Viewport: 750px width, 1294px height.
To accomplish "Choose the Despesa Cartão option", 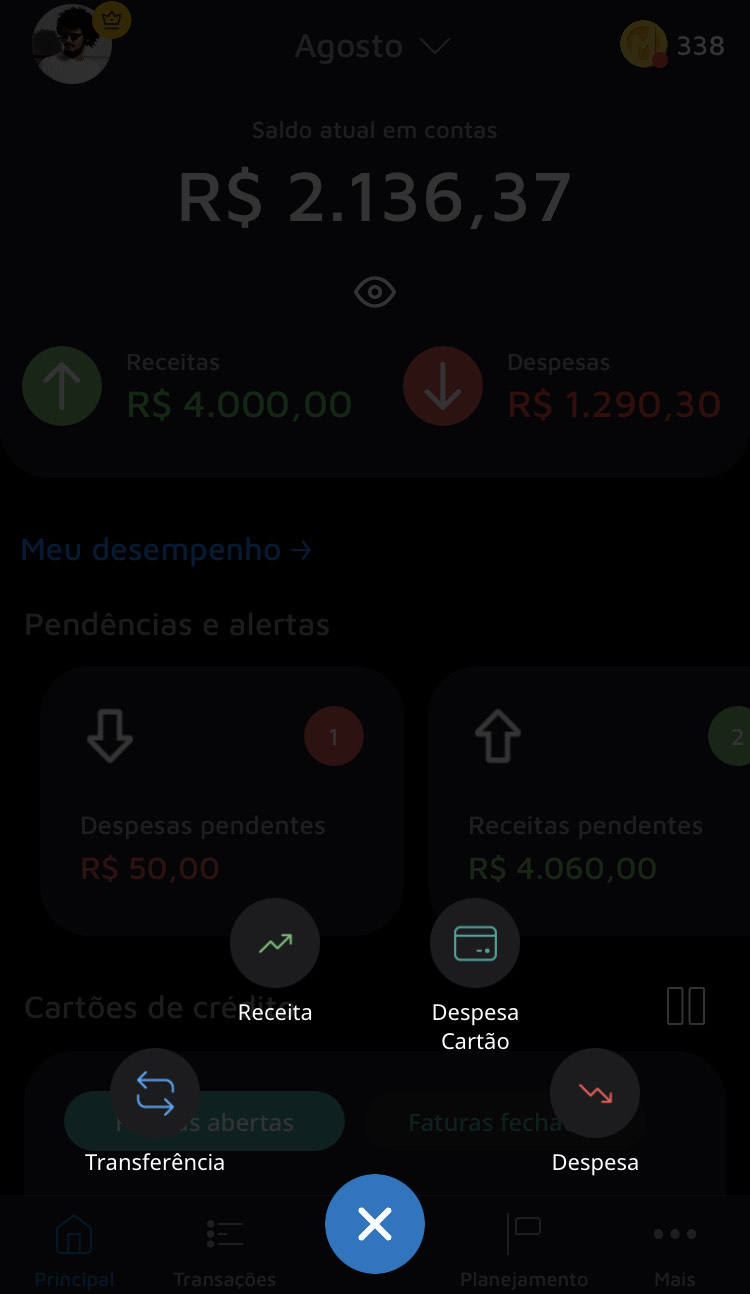I will pyautogui.click(x=475, y=943).
